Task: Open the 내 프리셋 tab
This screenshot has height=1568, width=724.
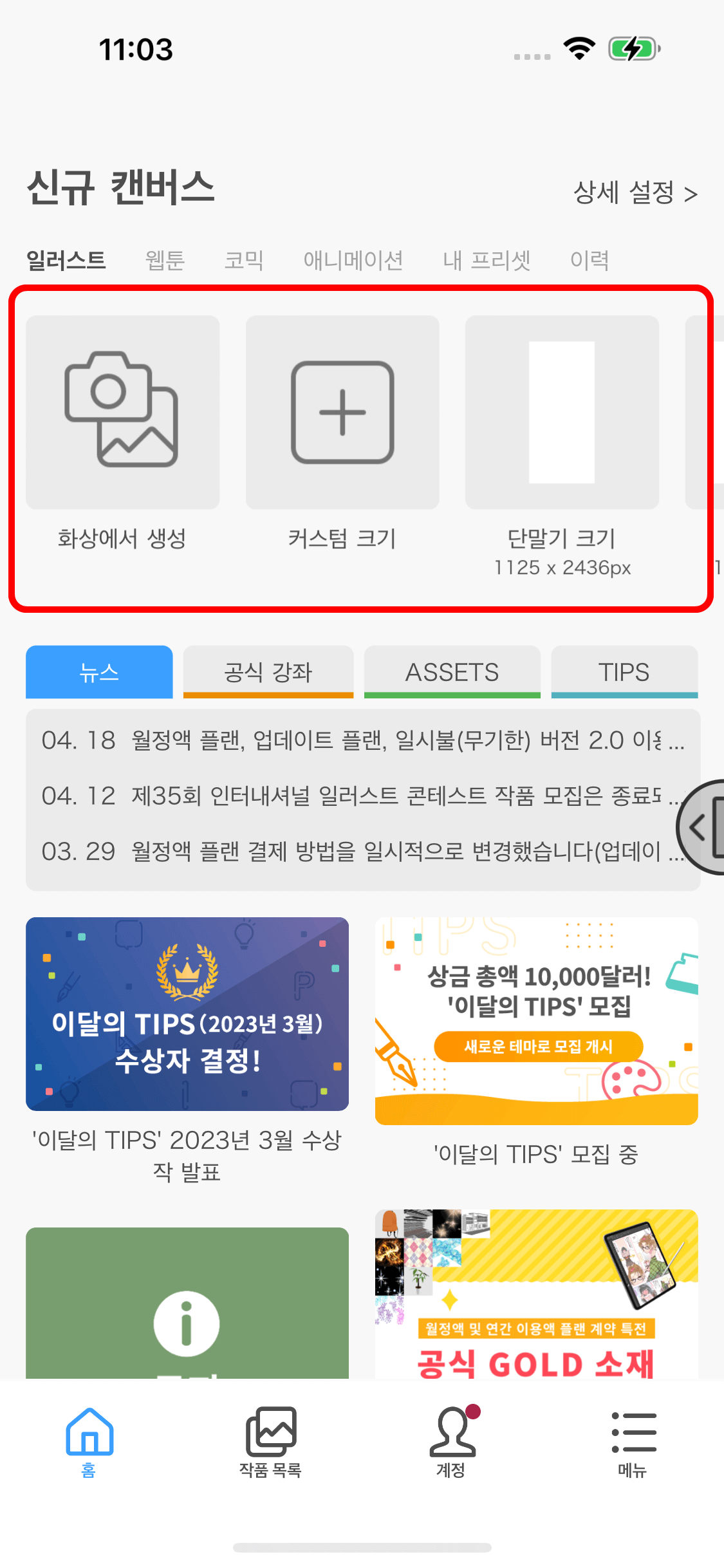Action: [x=487, y=260]
